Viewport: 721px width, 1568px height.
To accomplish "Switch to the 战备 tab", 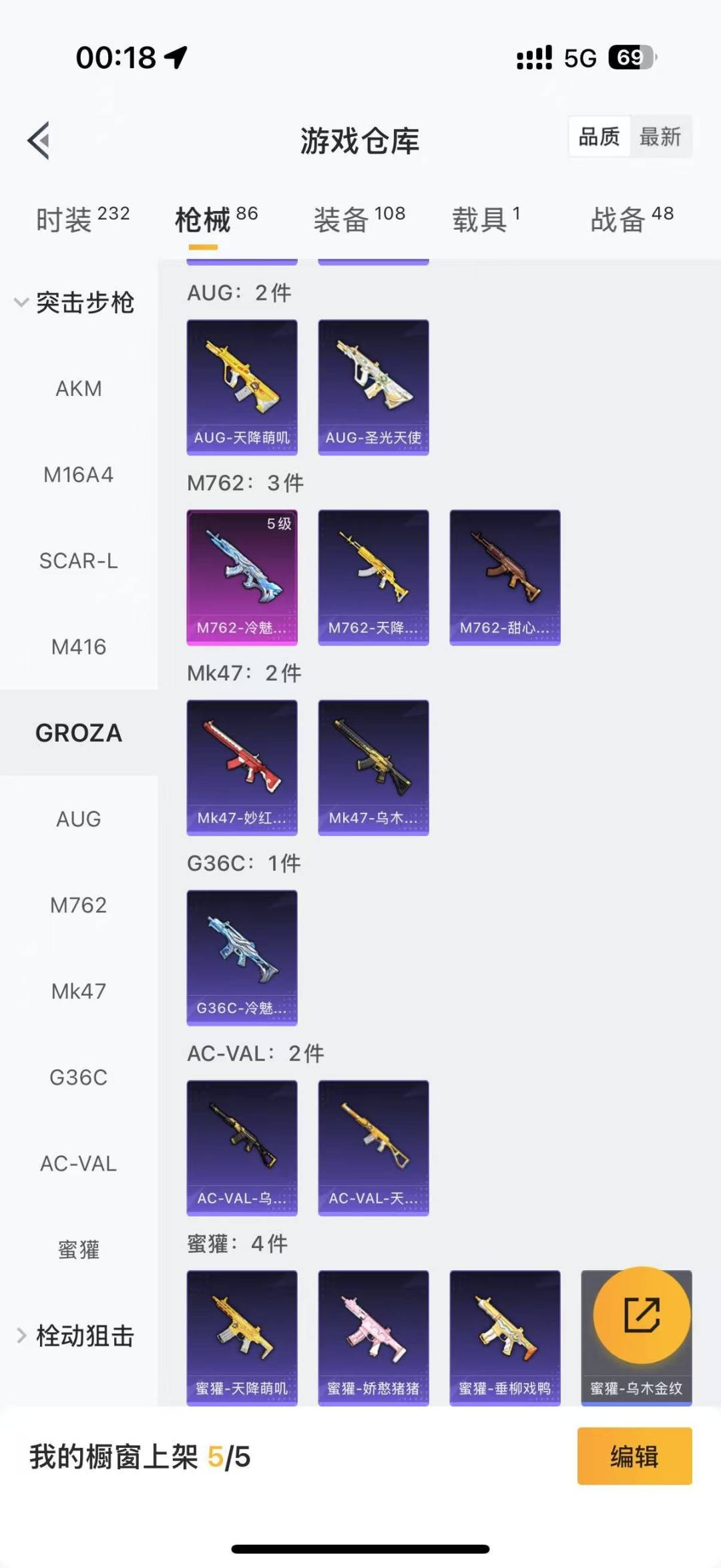I will [631, 219].
